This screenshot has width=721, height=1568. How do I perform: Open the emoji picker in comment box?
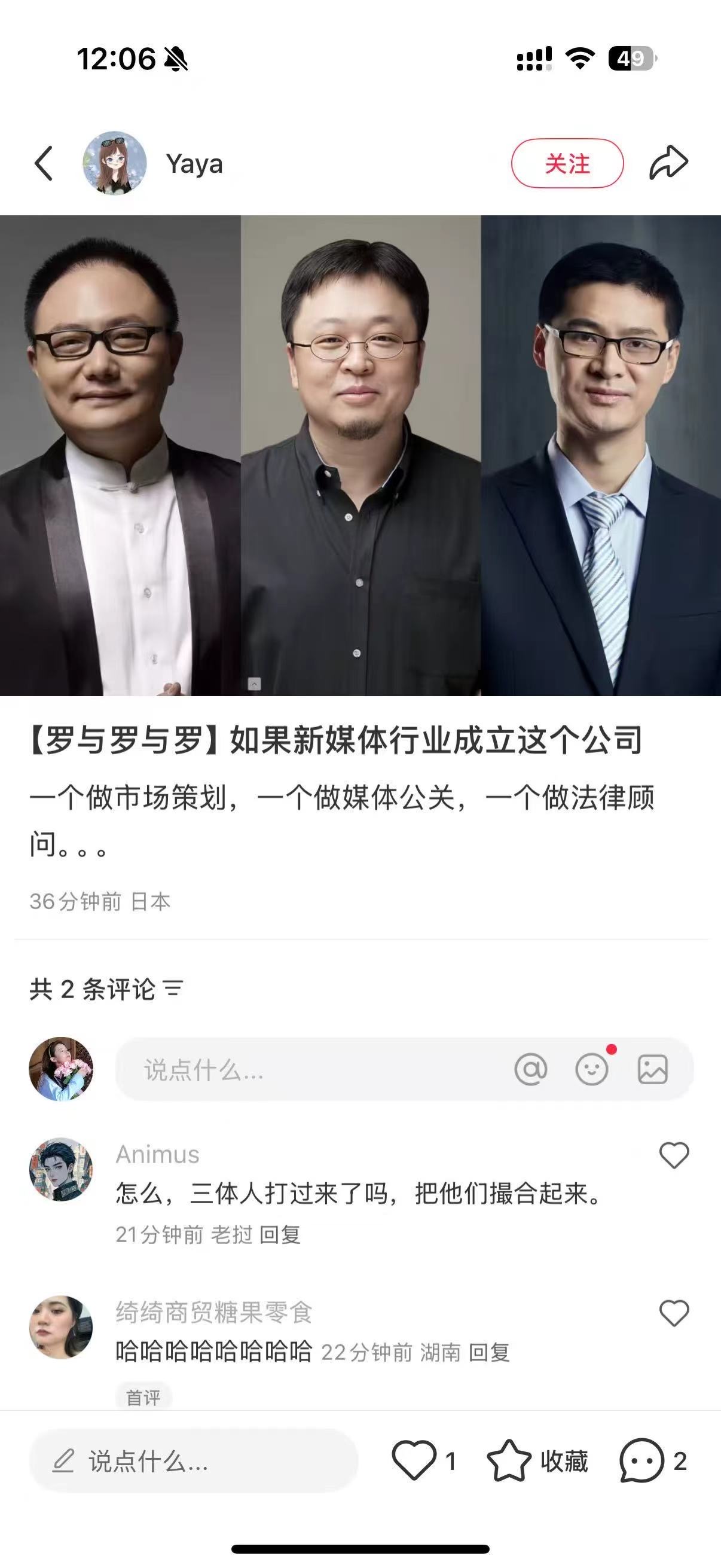pos(591,1069)
